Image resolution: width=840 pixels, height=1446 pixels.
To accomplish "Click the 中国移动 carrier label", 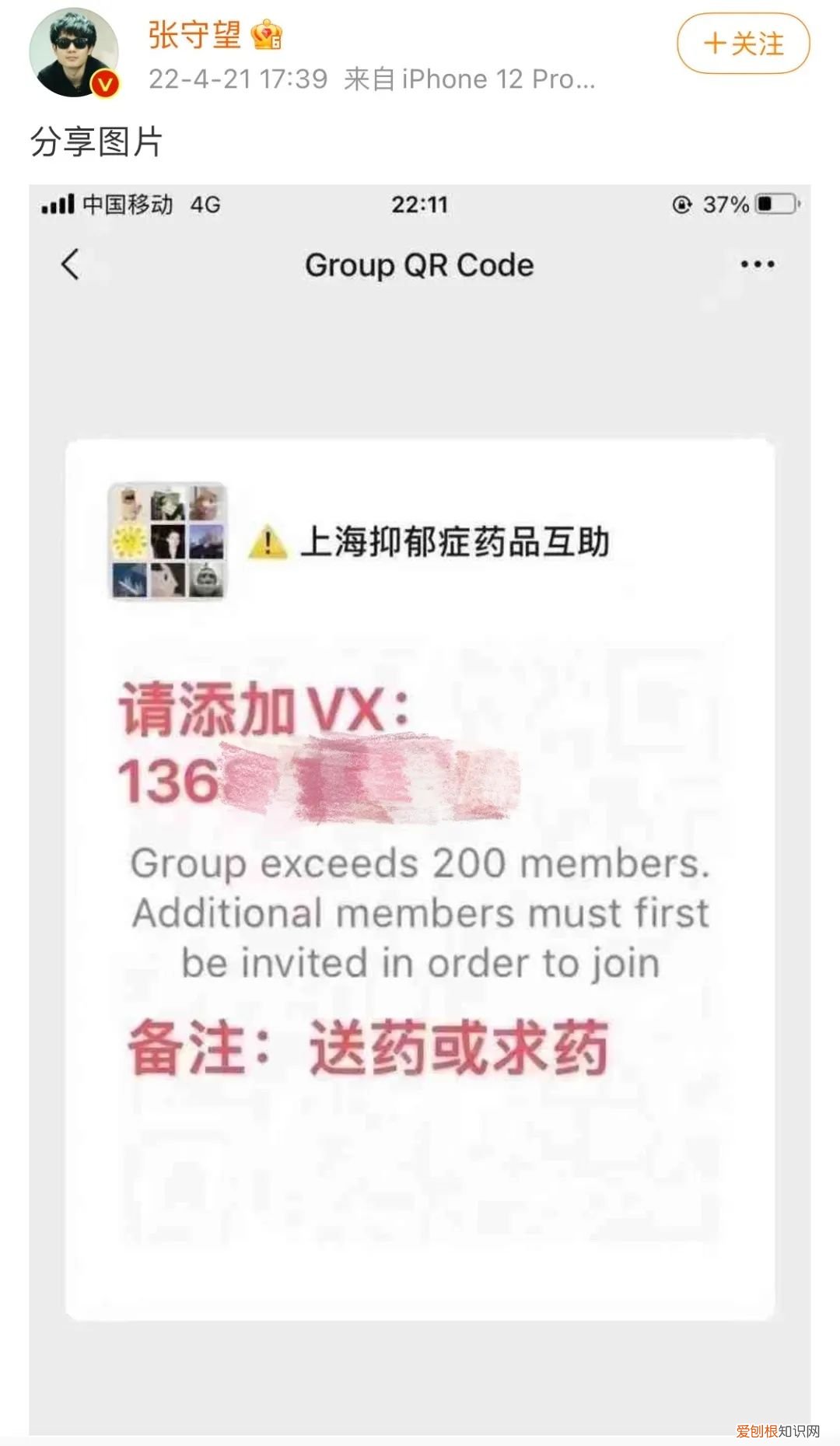I will coord(128,205).
